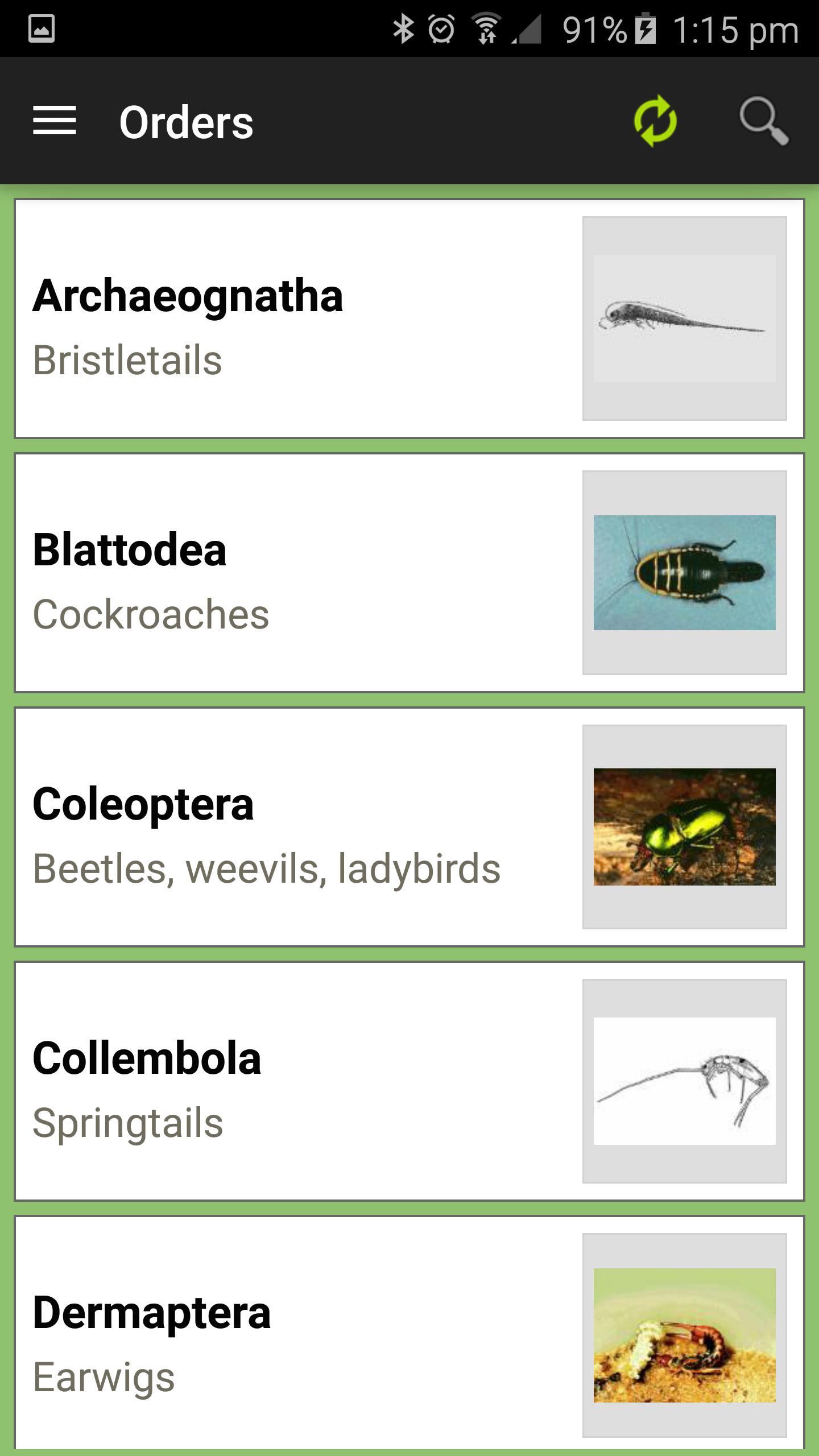The image size is (819, 1456).
Task: Open the navigation drawer menu
Action: pyautogui.click(x=55, y=121)
